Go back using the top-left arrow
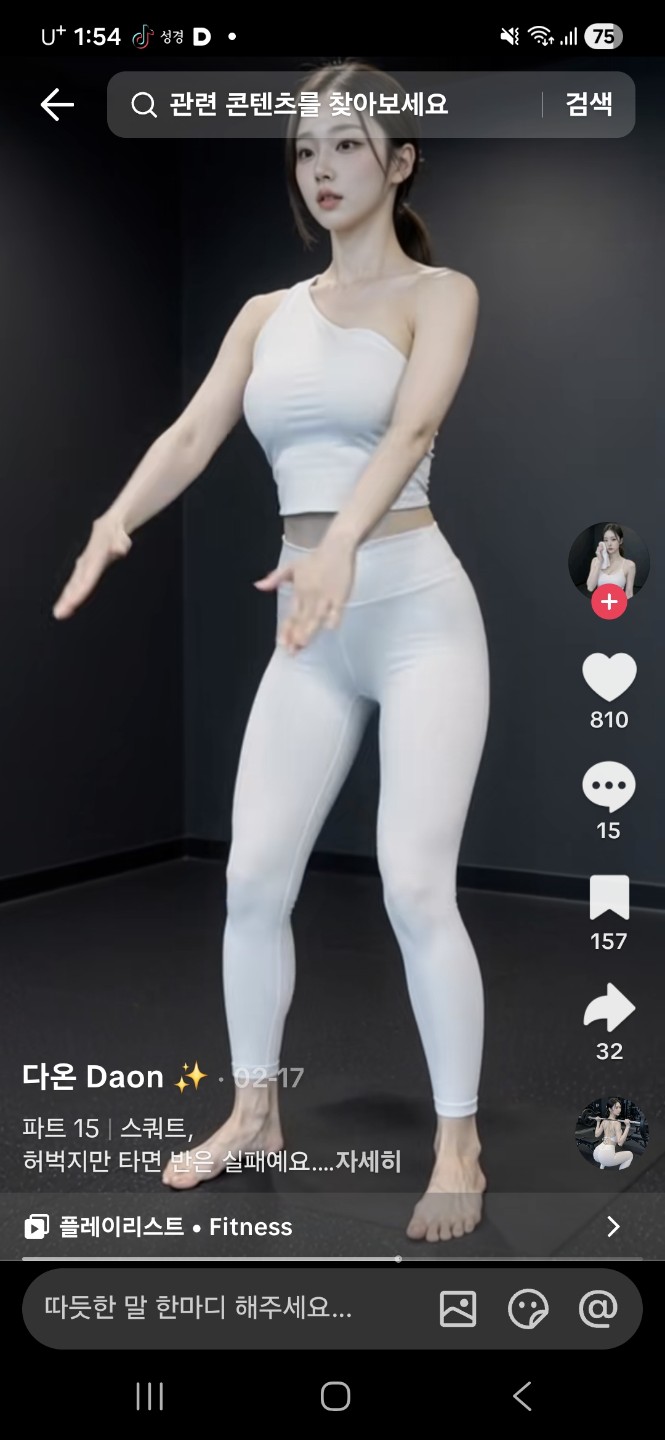This screenshot has height=1440, width=665. pyautogui.click(x=57, y=104)
